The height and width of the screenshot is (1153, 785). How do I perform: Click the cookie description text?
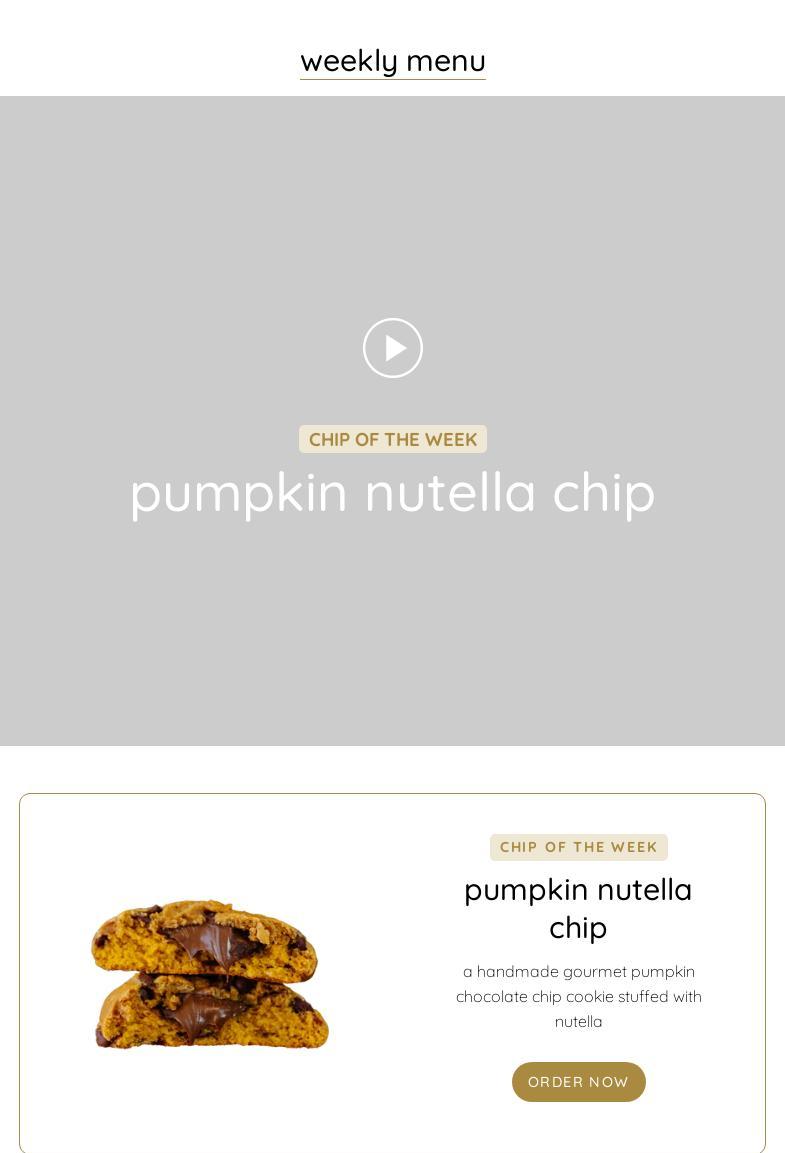click(578, 996)
